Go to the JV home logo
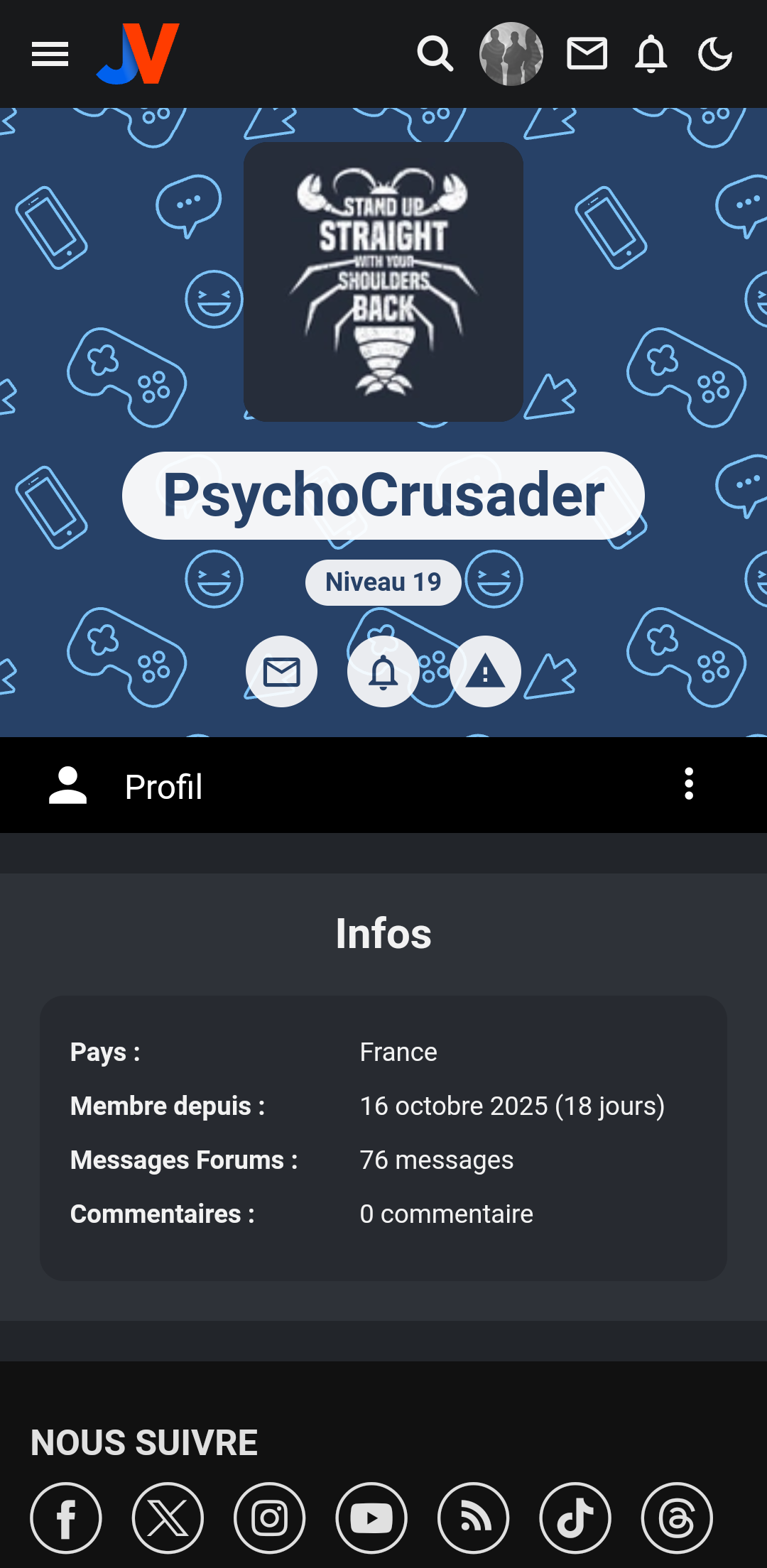 point(138,54)
